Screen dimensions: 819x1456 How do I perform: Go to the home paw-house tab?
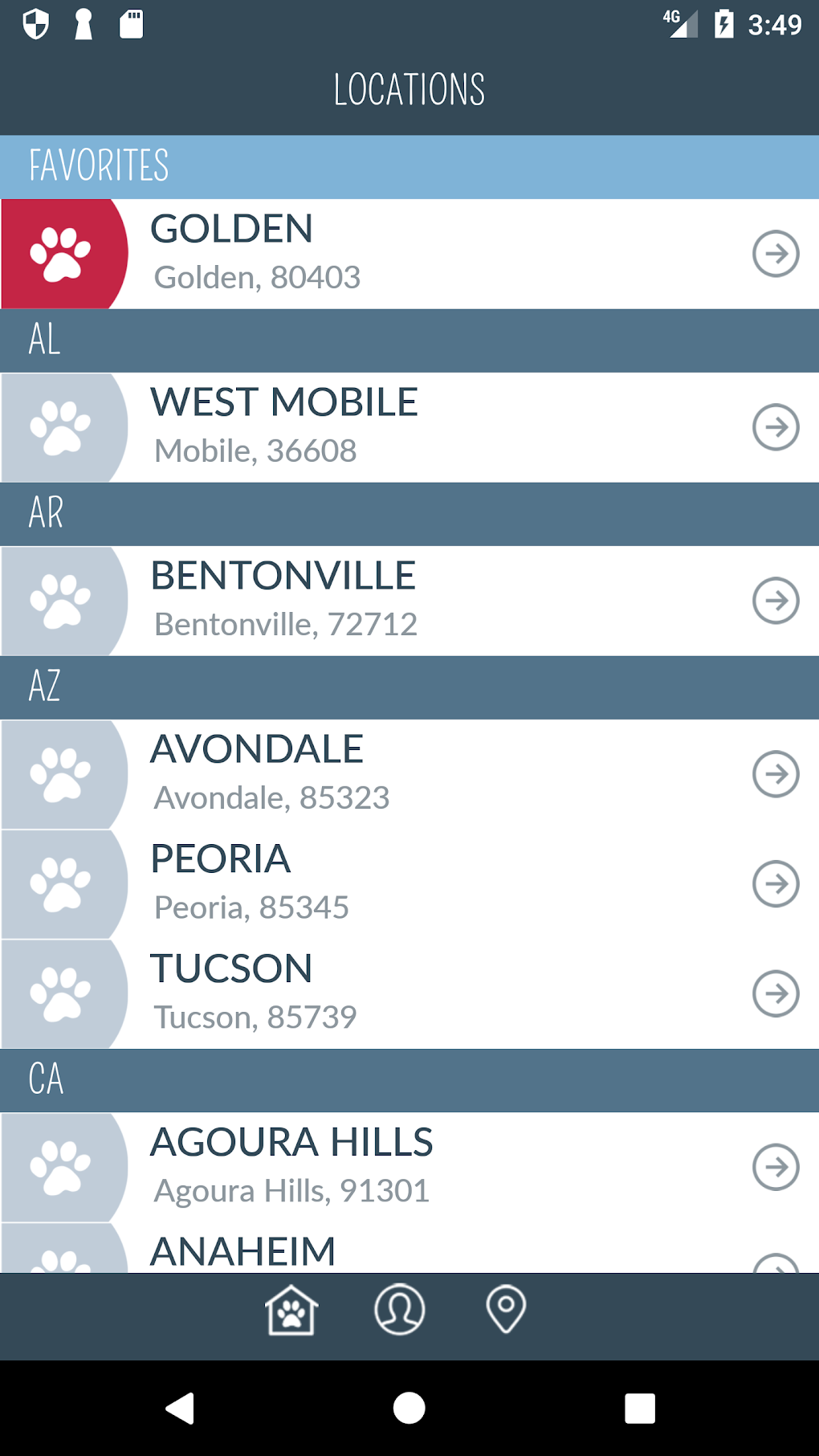pos(291,1310)
